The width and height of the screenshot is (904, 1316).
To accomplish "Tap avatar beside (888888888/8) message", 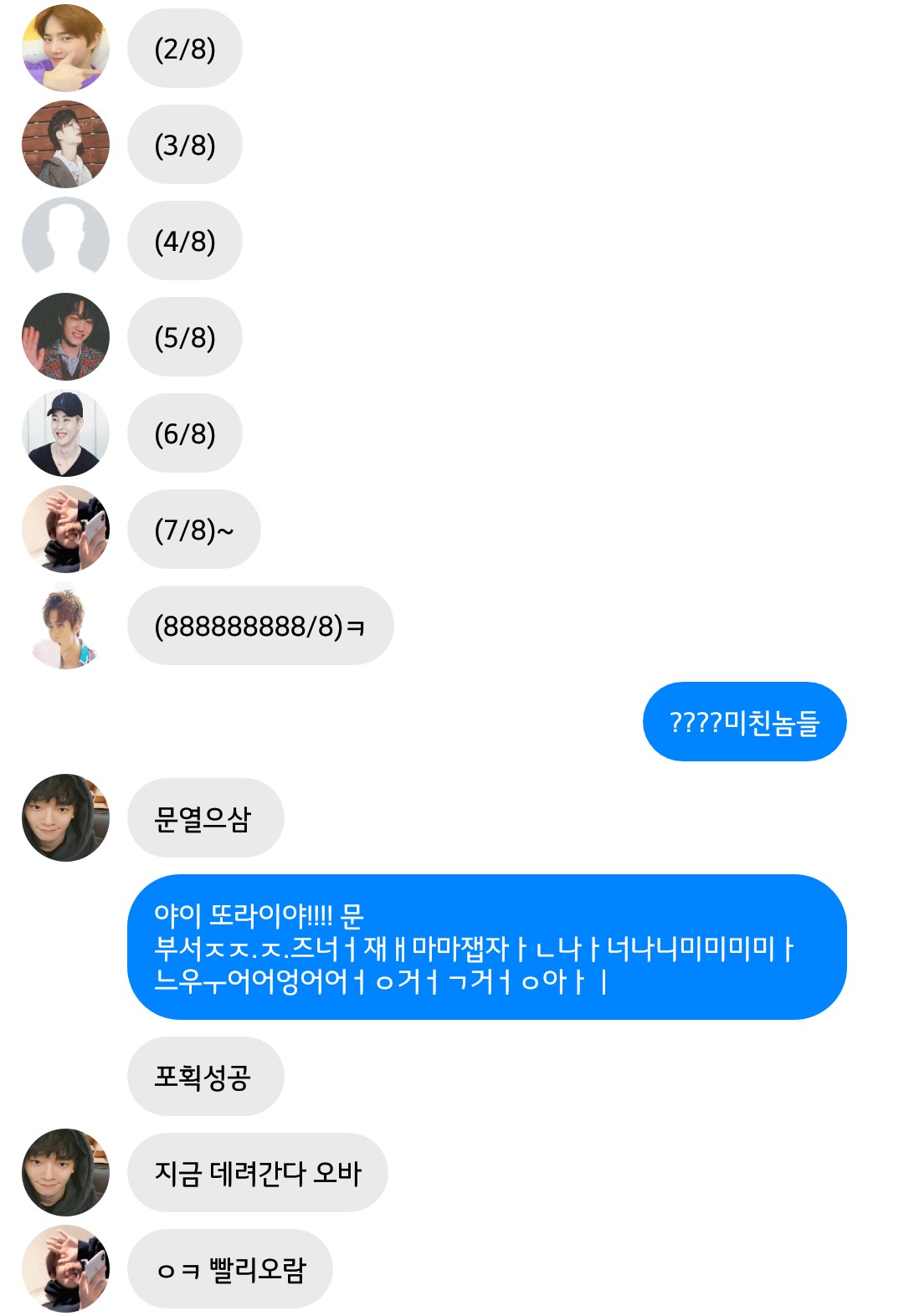I will click(x=65, y=625).
